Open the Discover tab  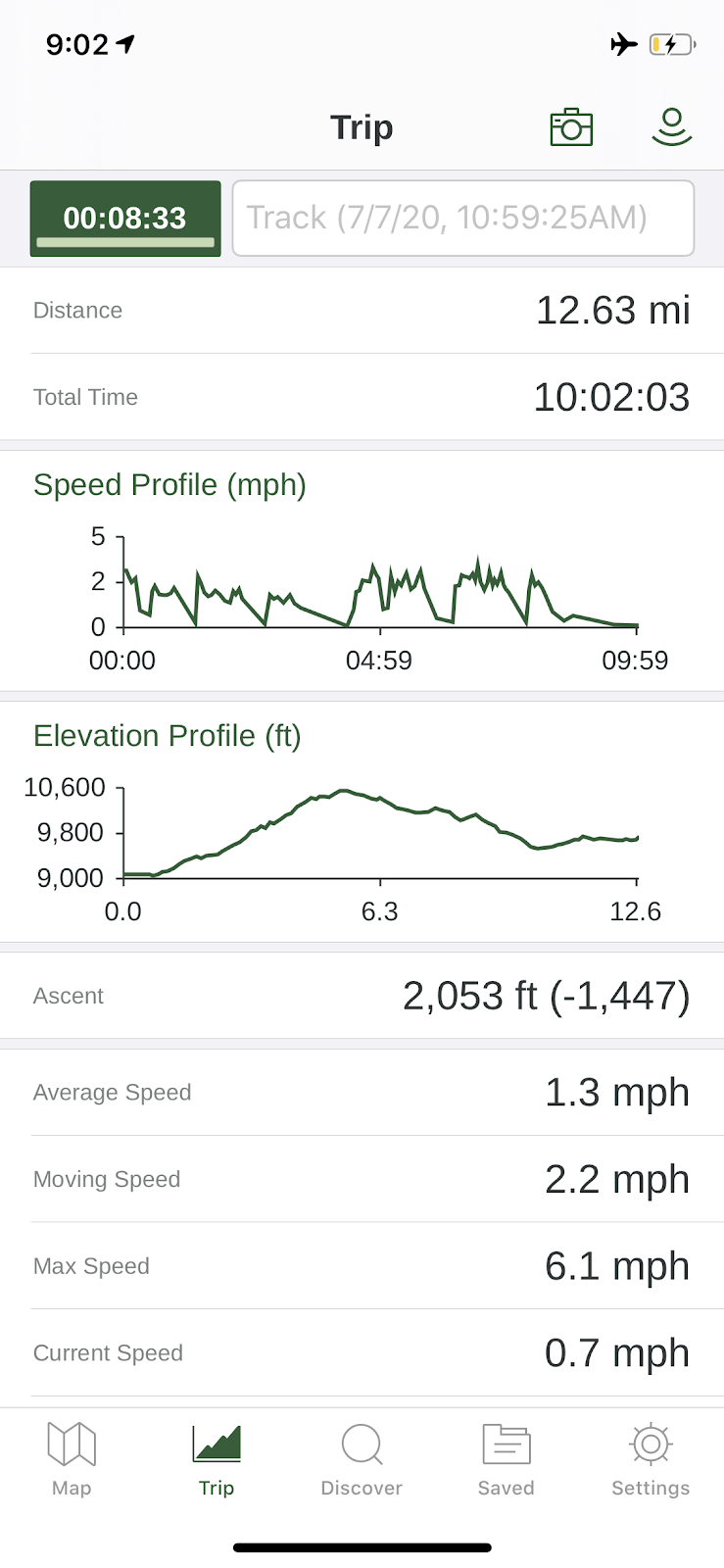click(362, 1459)
